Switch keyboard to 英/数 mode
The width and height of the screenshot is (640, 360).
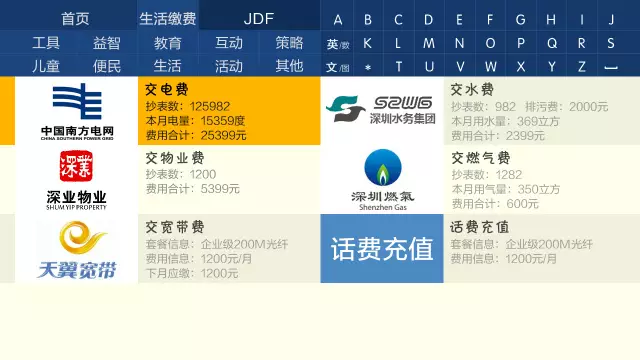pos(338,44)
